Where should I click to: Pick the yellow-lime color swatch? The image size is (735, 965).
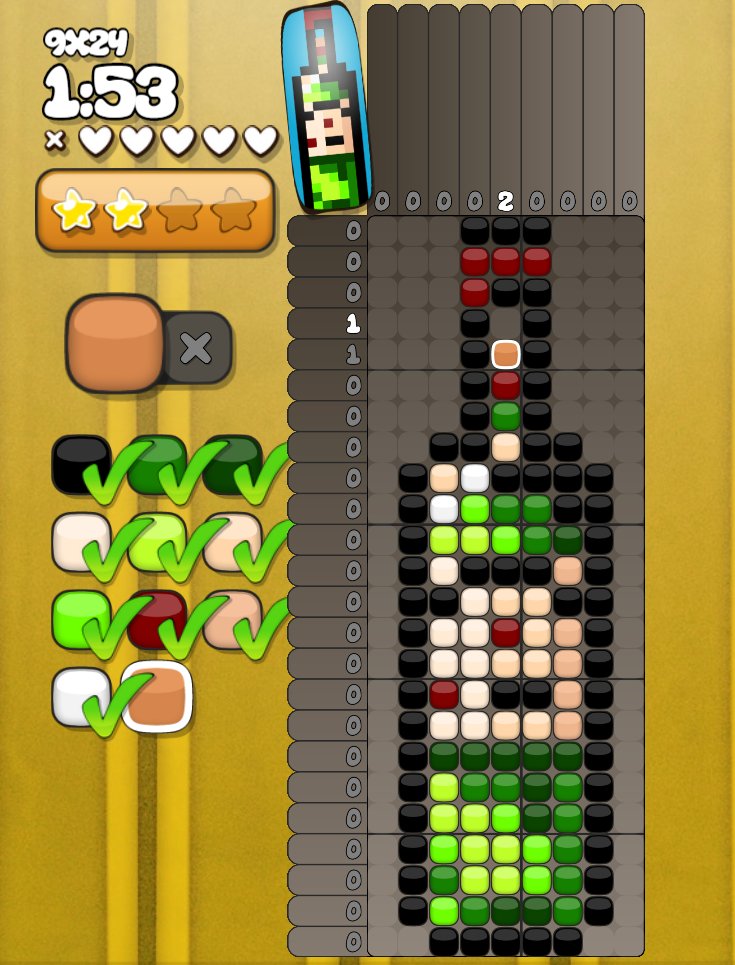157,541
